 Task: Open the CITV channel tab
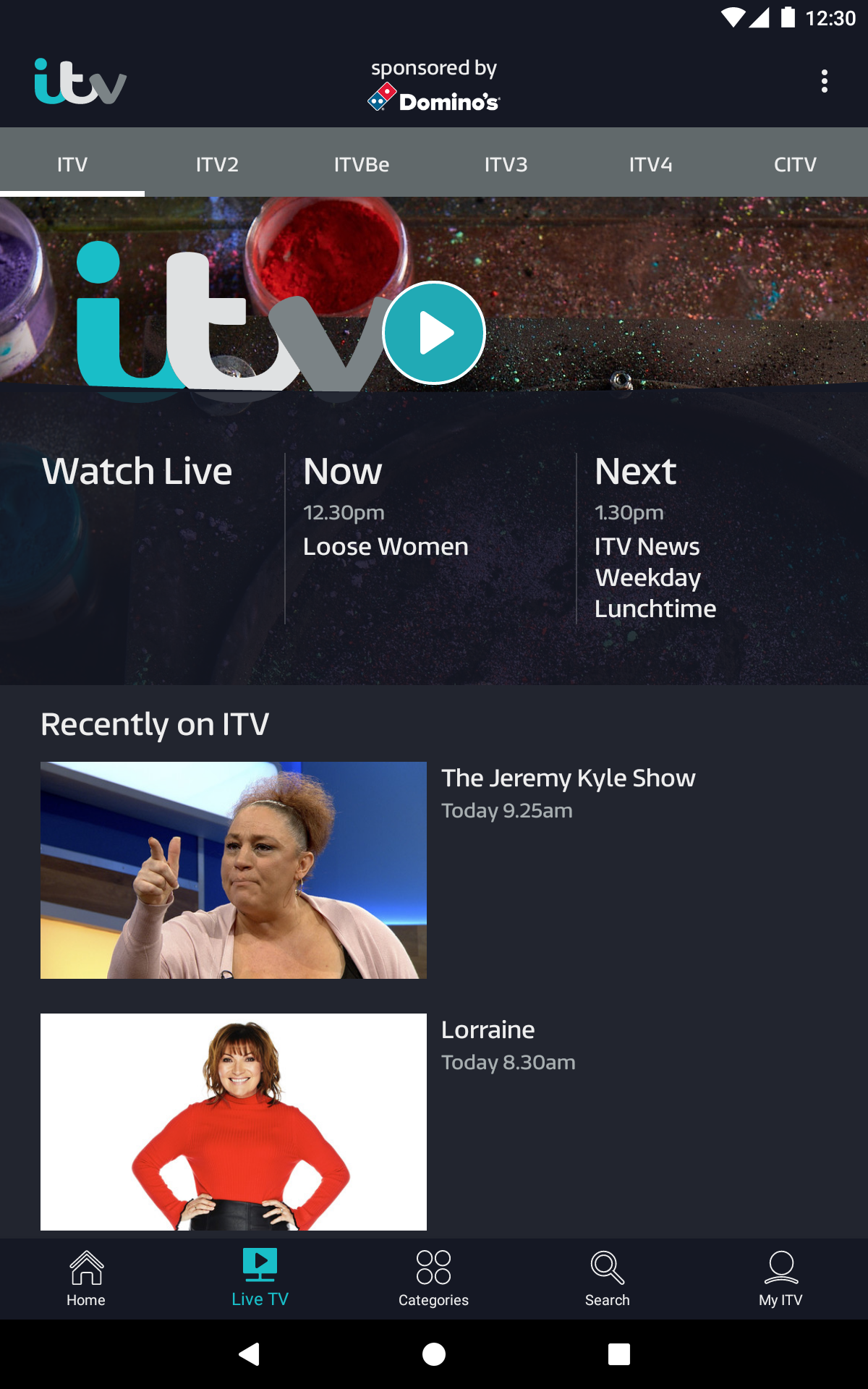795,164
